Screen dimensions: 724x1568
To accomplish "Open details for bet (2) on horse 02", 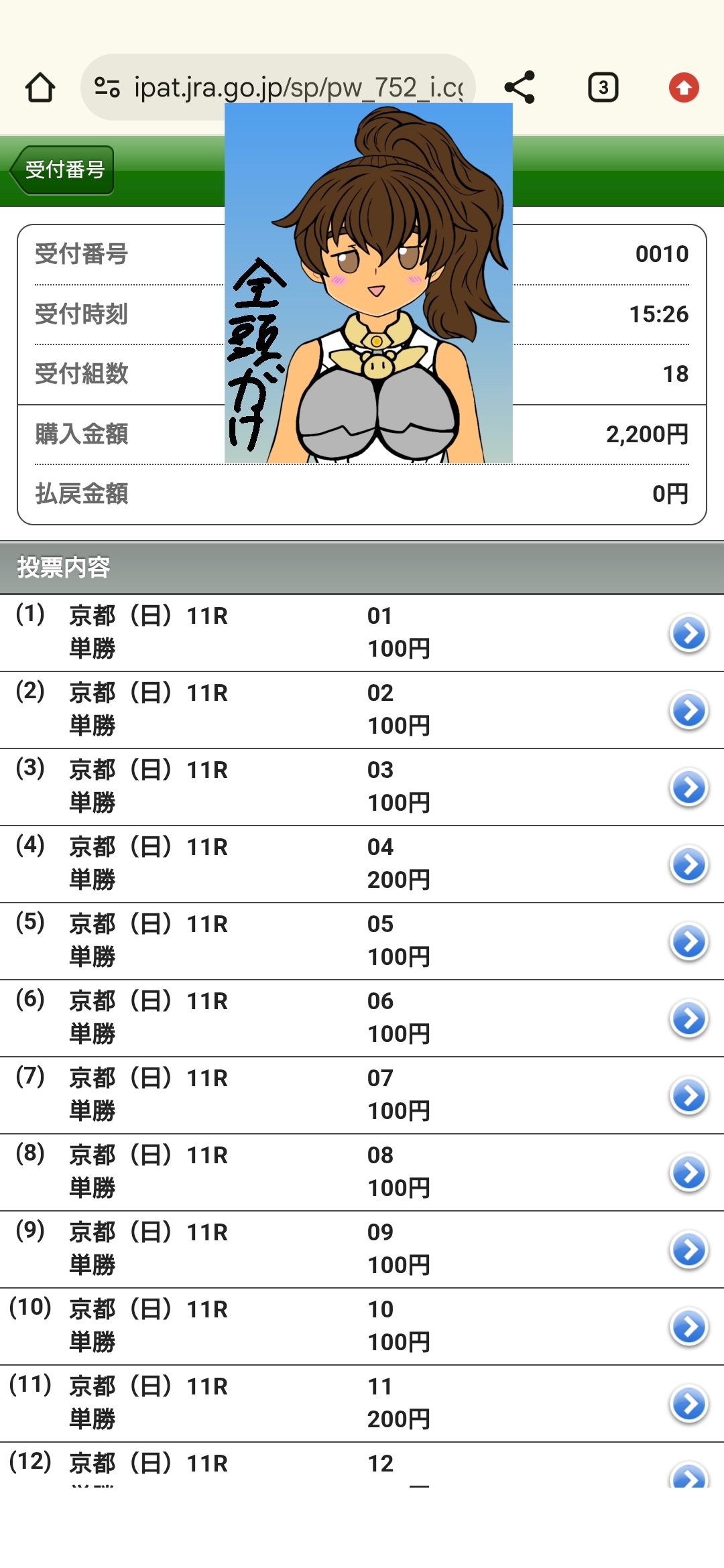I will [x=688, y=710].
